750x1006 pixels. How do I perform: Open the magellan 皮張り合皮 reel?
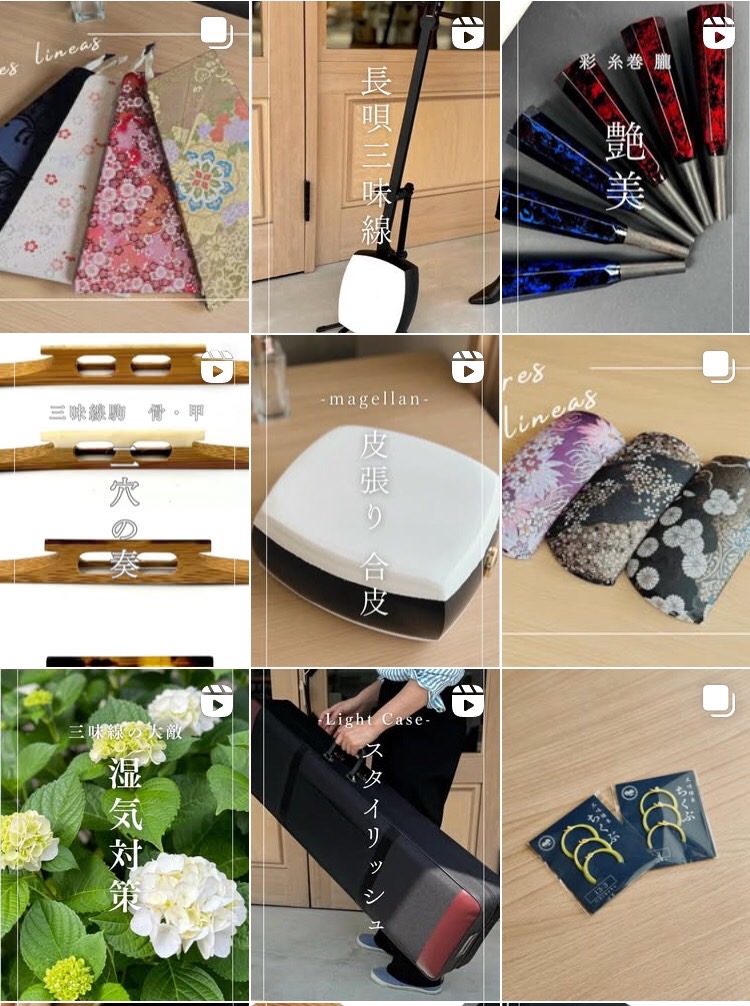(x=375, y=500)
